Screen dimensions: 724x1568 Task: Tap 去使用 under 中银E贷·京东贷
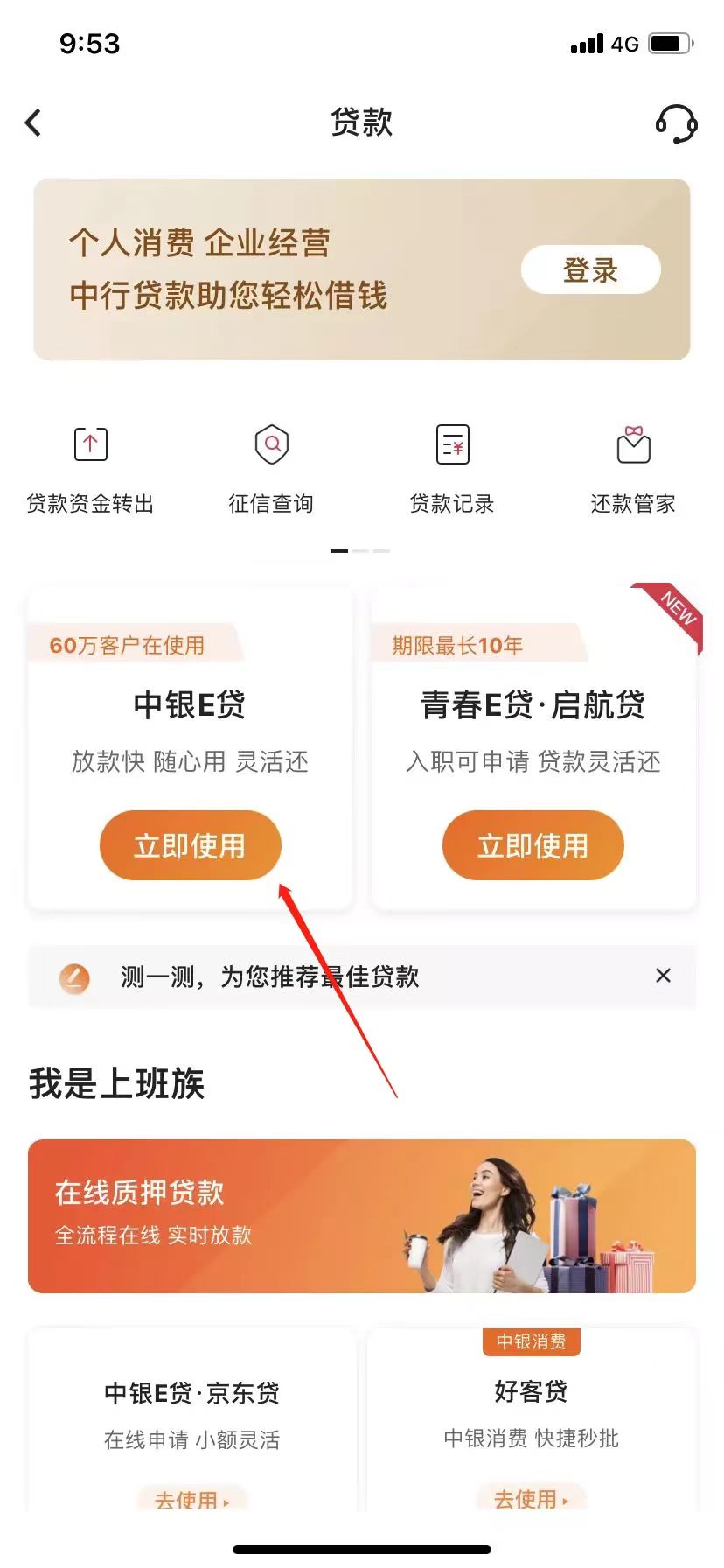point(191,1499)
